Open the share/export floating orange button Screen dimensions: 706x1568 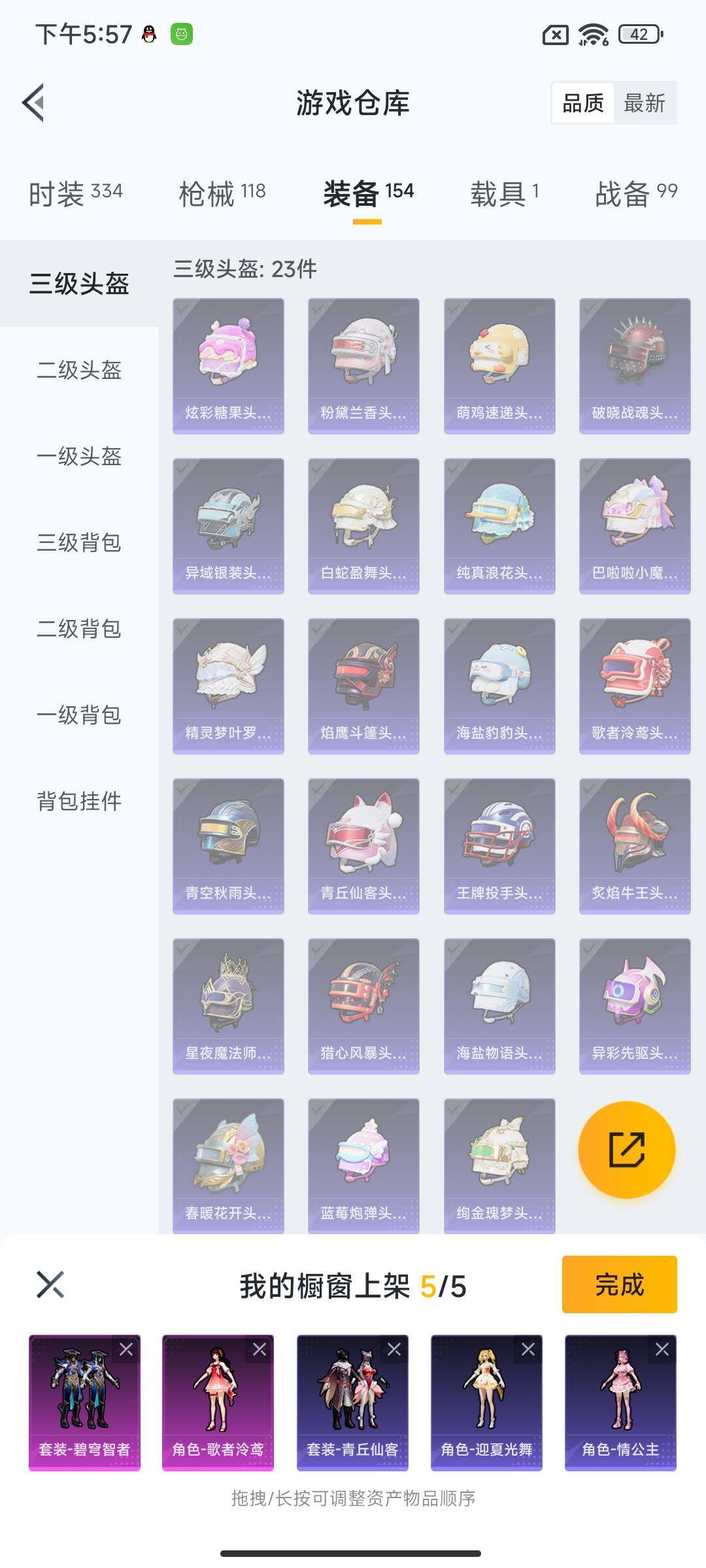click(x=626, y=1149)
